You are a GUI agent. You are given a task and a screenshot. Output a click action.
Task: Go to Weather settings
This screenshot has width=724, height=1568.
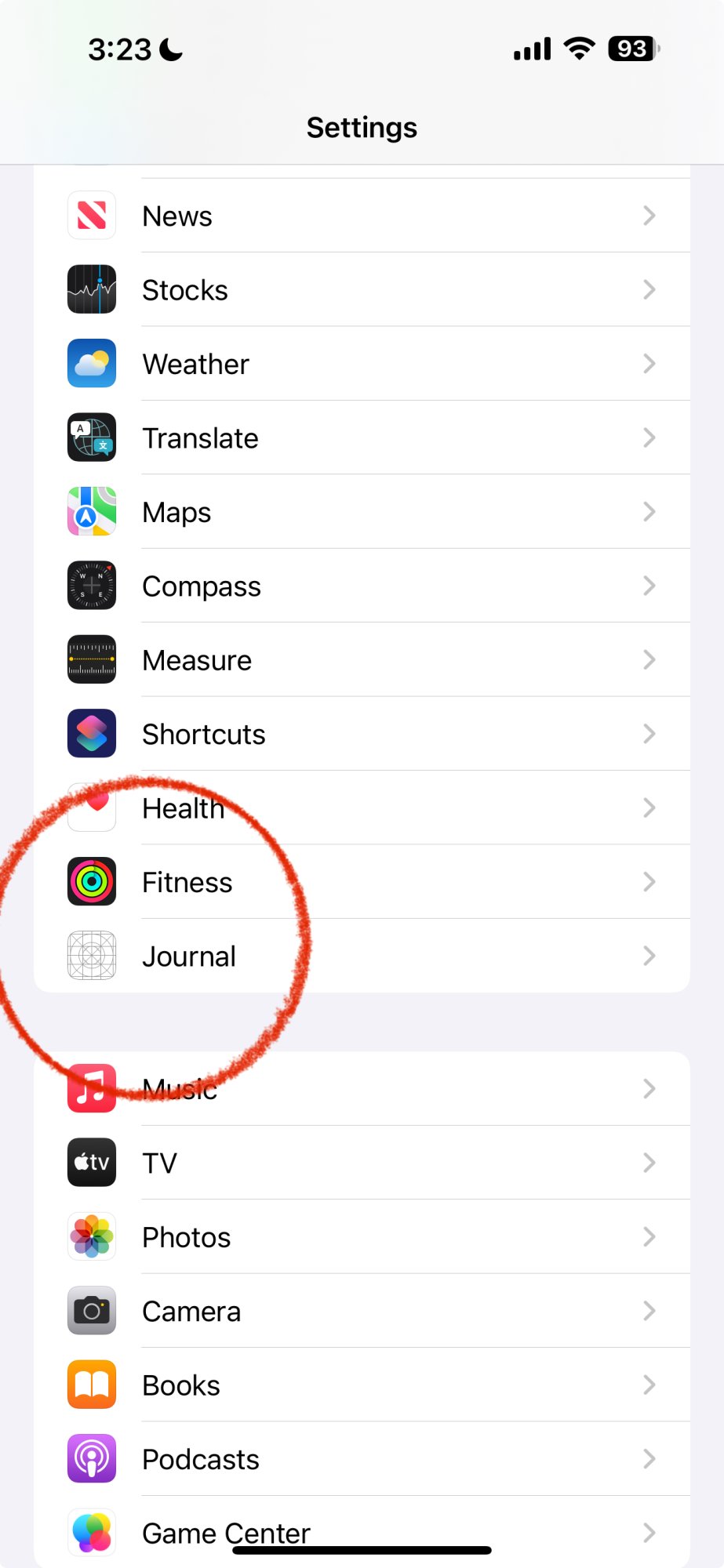(x=361, y=364)
